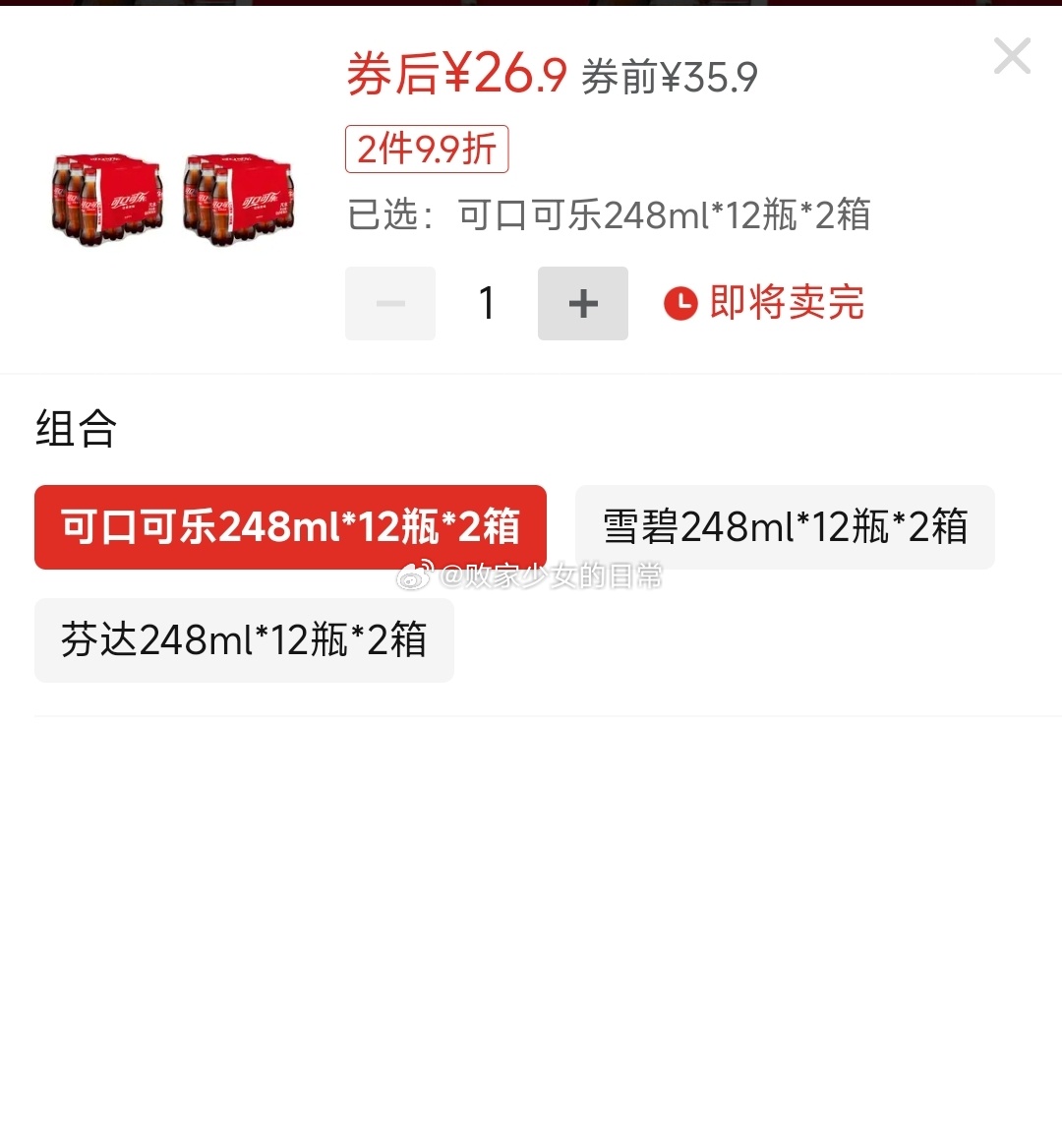1062x1148 pixels.
Task: Select 可口可乐248ml*12瓶*2箱 option
Action: coord(290,527)
